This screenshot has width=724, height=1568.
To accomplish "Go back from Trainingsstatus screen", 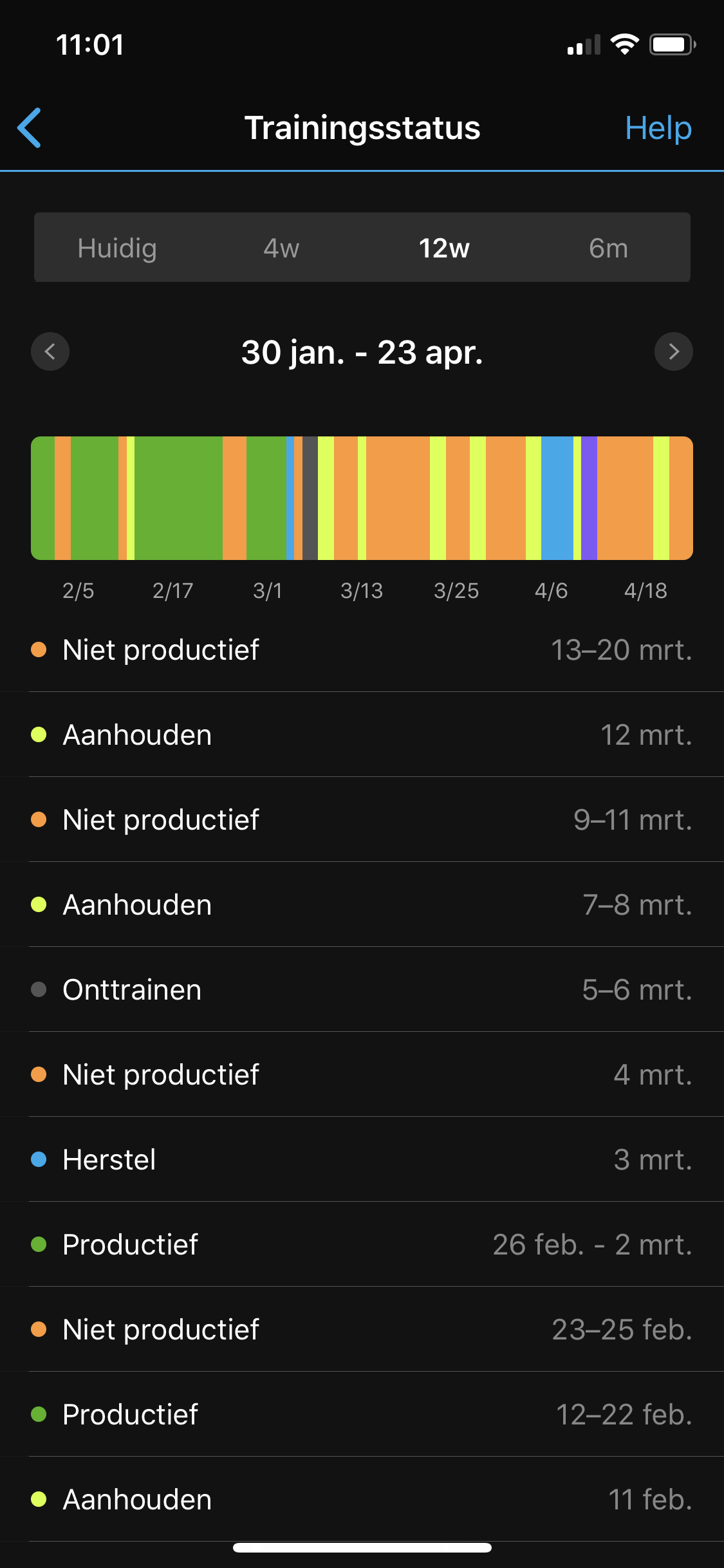I will coord(30,127).
